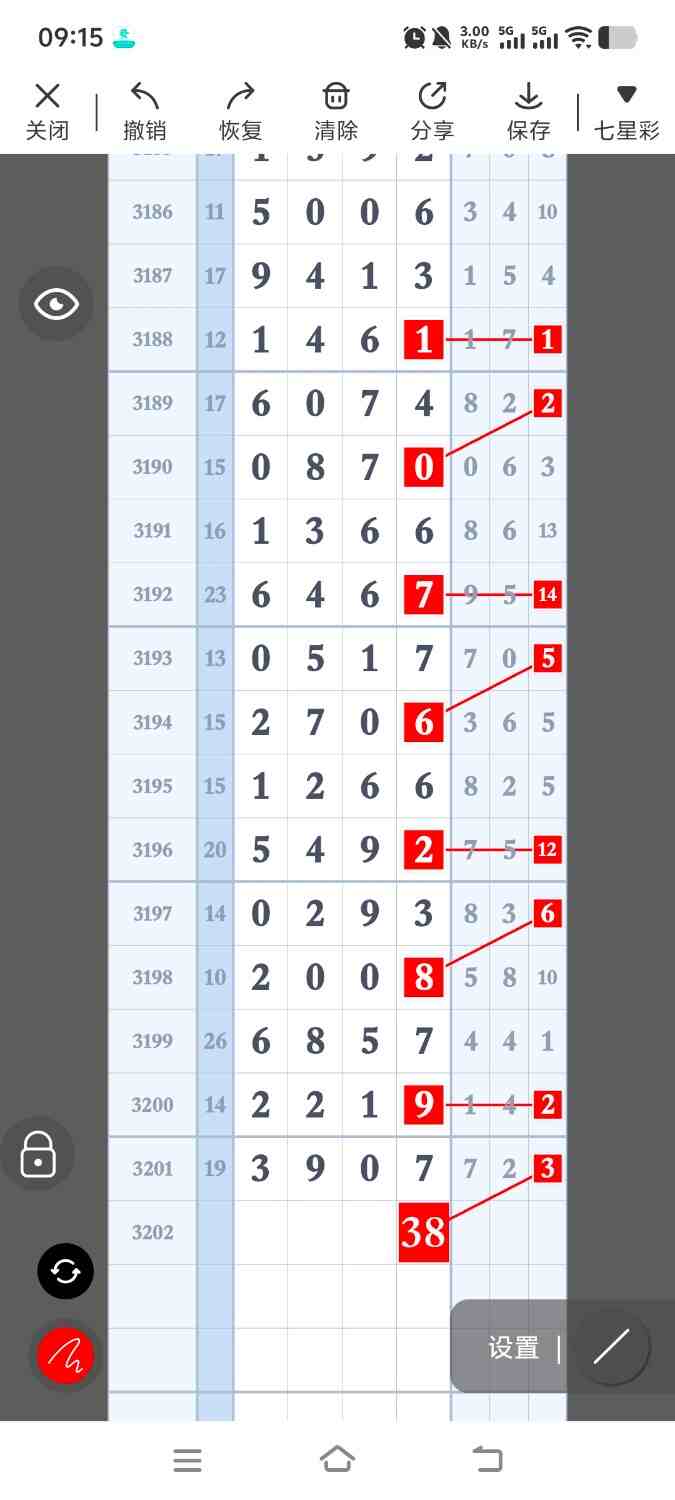
Task: Tap the lock icon button
Action: (x=38, y=1153)
